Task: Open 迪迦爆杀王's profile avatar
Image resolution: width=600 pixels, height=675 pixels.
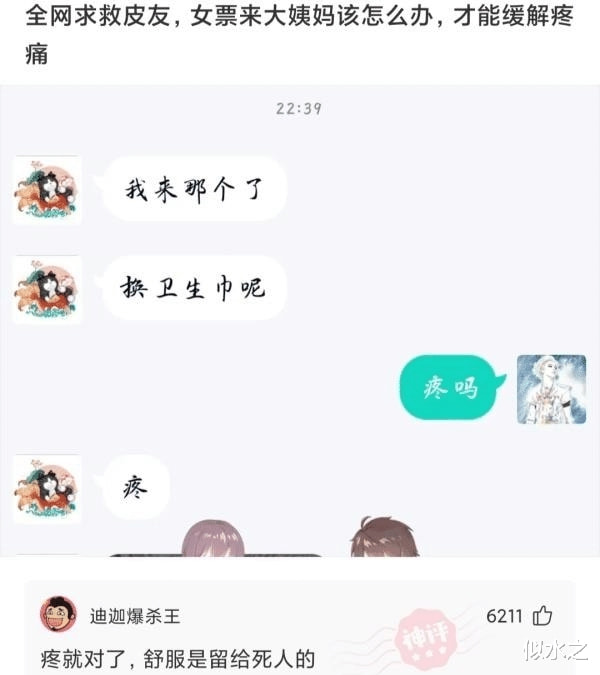Action: (58, 615)
